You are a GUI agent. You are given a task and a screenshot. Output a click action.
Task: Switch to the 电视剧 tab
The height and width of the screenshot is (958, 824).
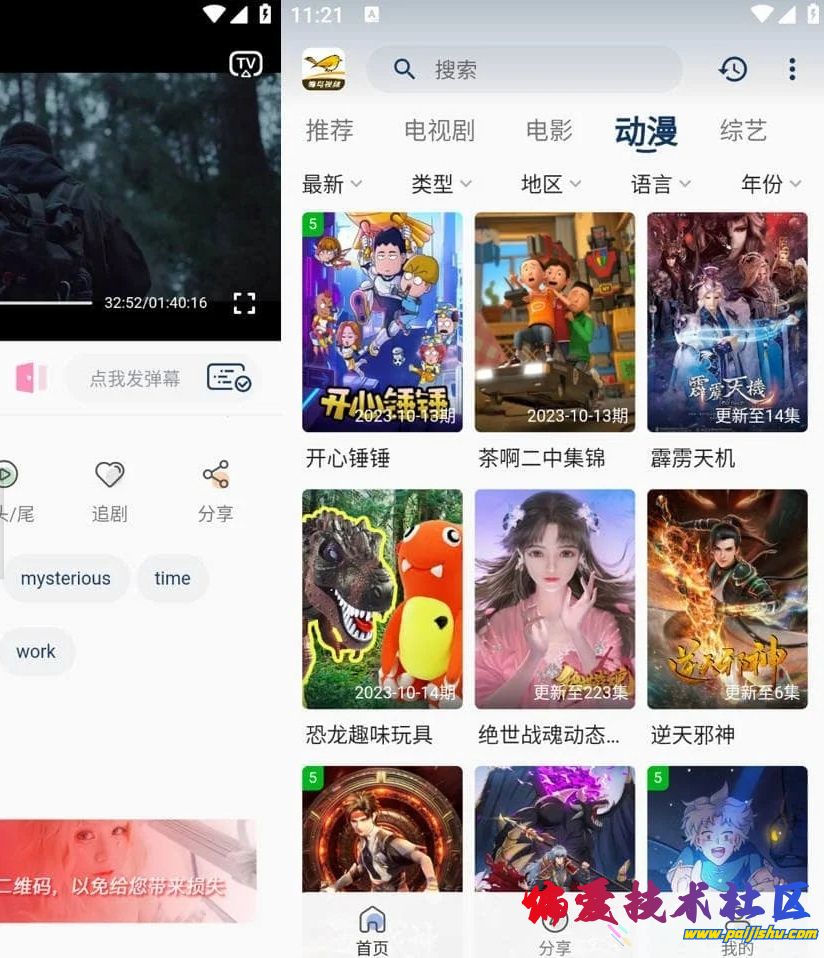click(439, 131)
